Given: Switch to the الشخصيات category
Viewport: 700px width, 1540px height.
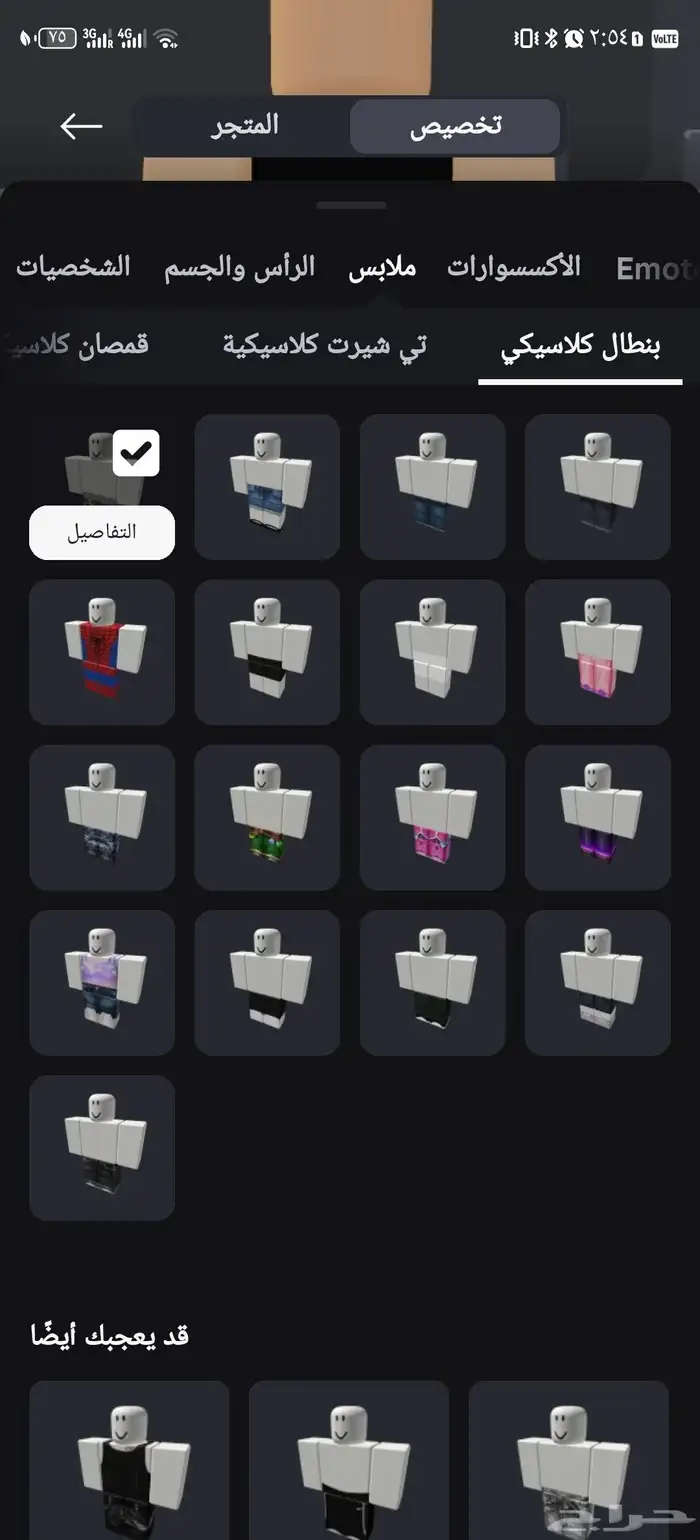Looking at the screenshot, I should [74, 267].
